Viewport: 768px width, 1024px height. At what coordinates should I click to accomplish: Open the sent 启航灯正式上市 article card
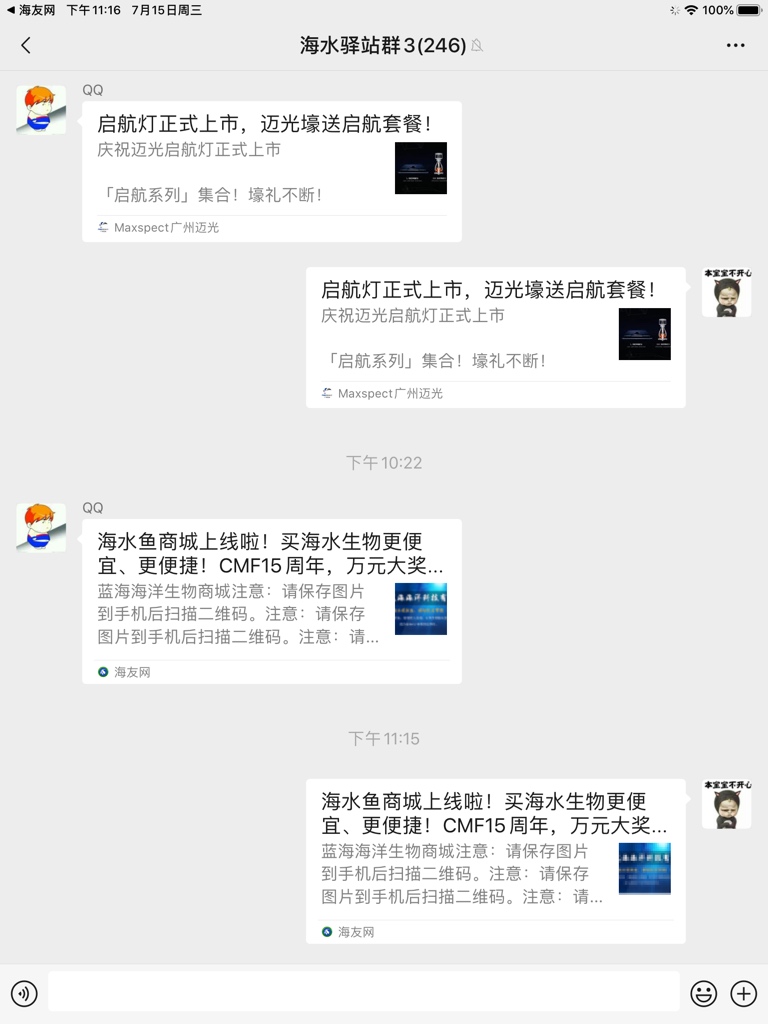pyautogui.click(x=495, y=337)
